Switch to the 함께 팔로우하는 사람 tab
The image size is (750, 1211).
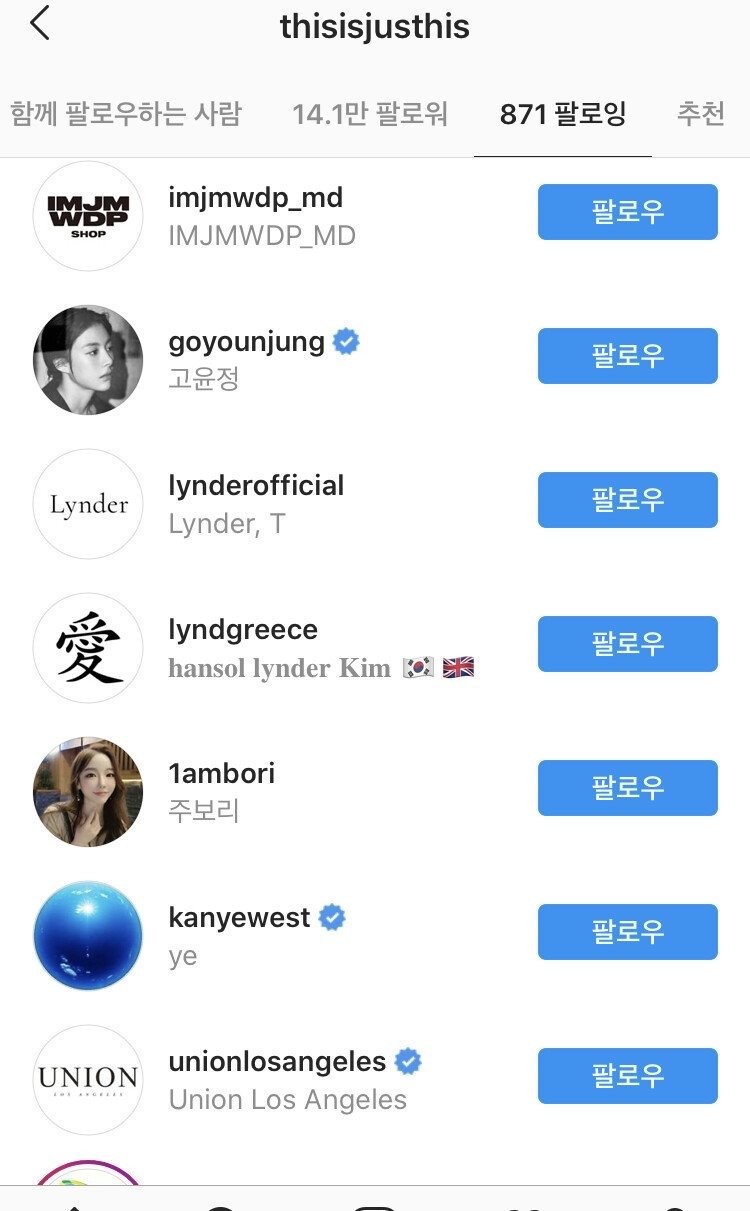pos(126,113)
